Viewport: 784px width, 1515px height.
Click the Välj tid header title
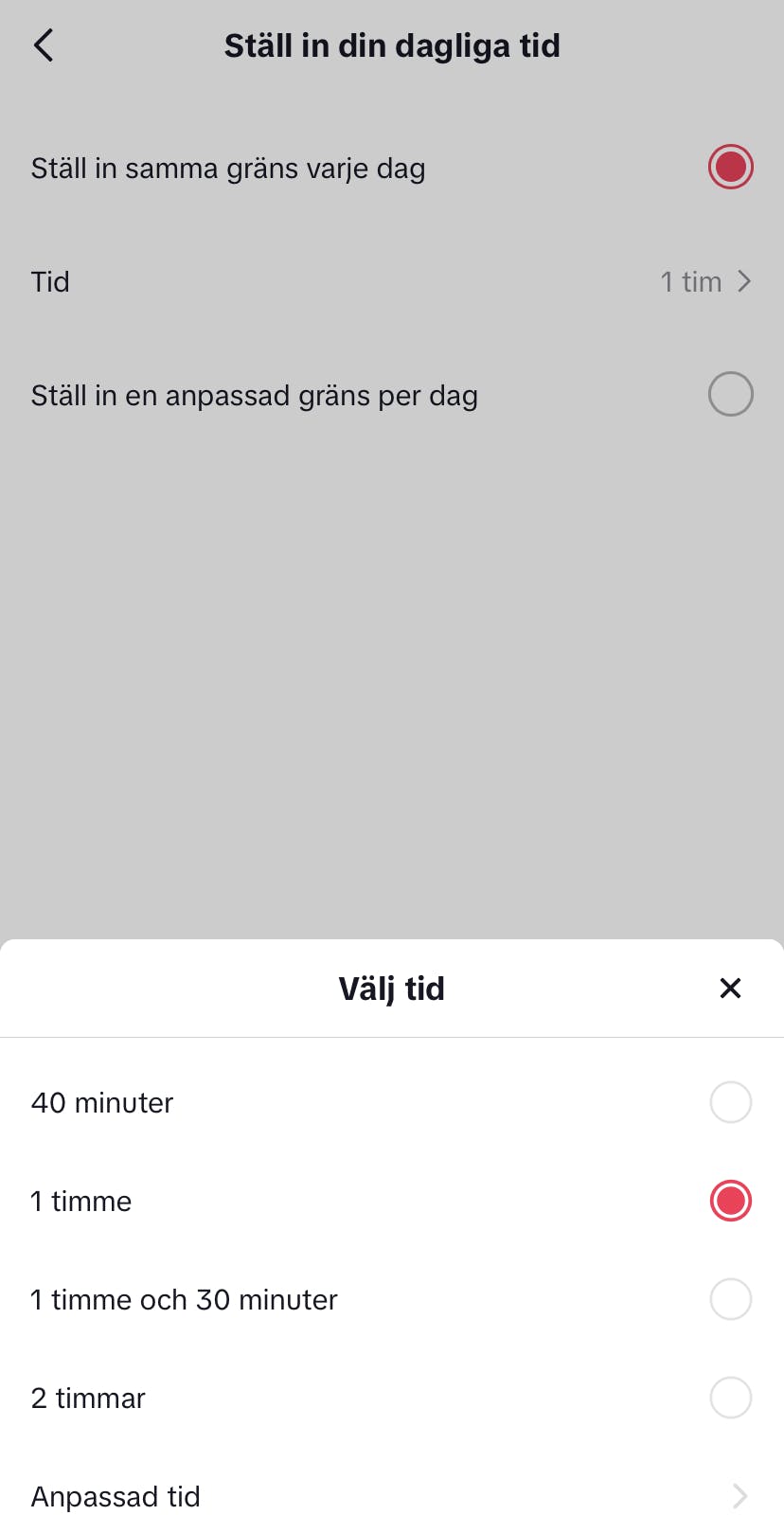[391, 988]
